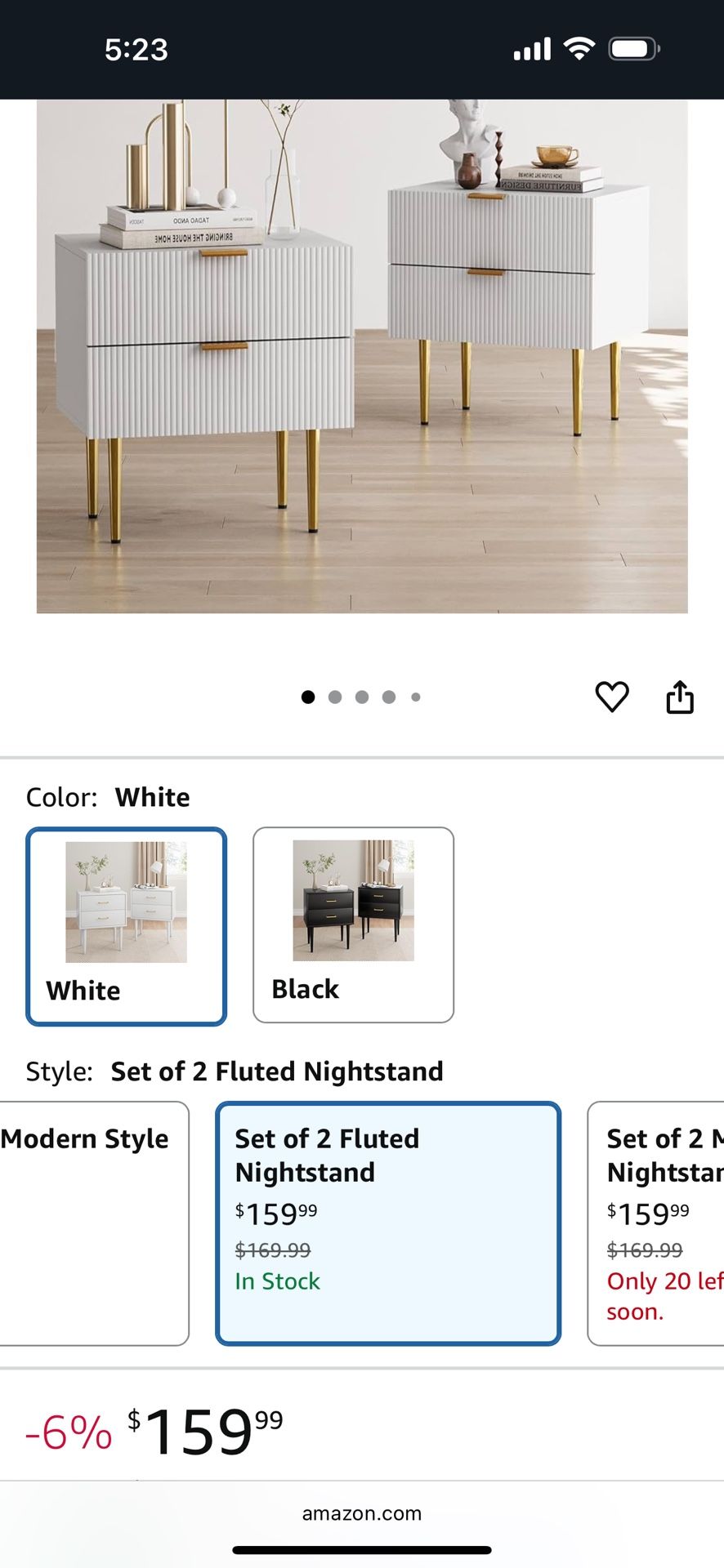Open the main nightstand product image
The image size is (724, 1568).
[x=362, y=356]
